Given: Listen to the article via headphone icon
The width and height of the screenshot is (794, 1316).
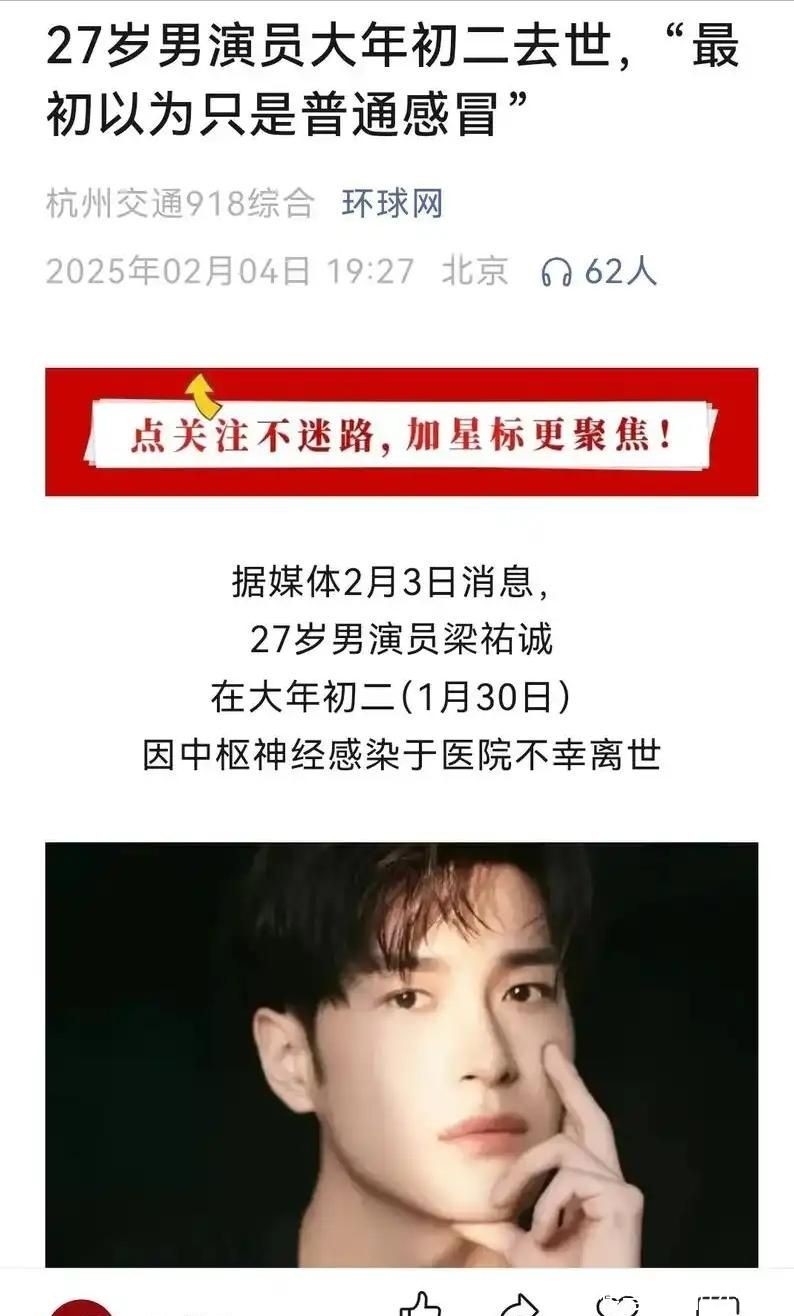Looking at the screenshot, I should click(555, 273).
